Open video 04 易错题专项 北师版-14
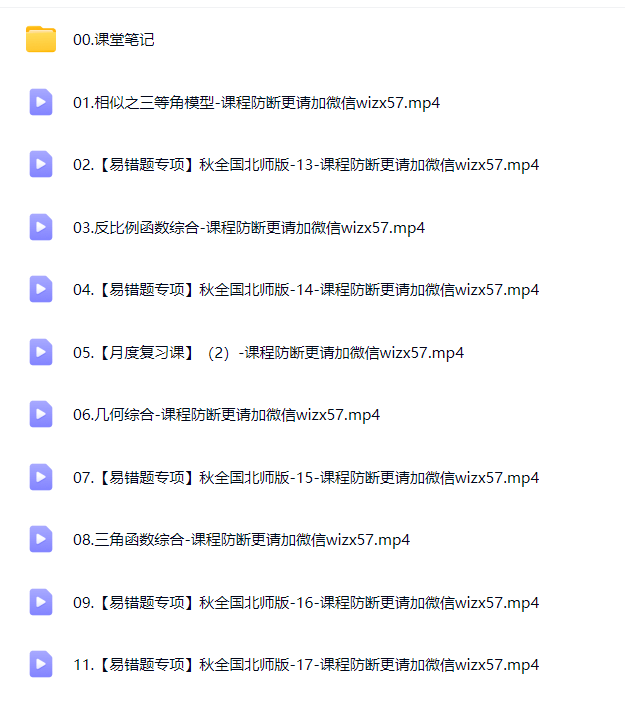 (306, 290)
